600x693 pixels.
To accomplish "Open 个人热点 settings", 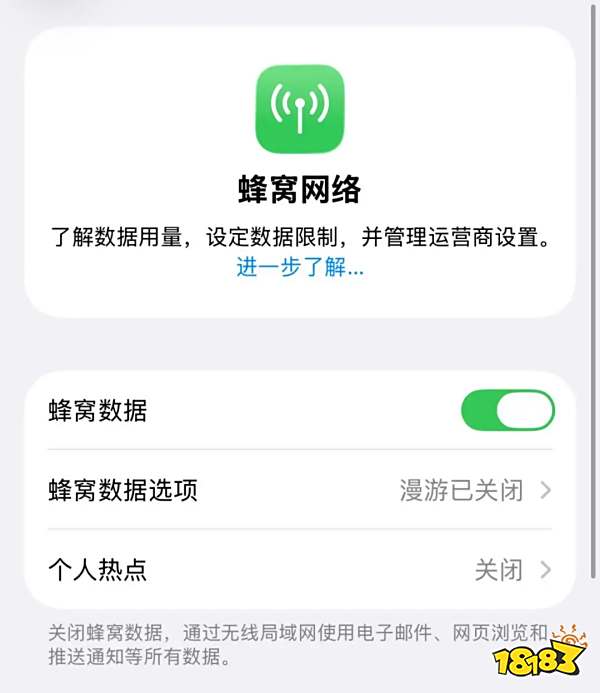I will [x=300, y=570].
